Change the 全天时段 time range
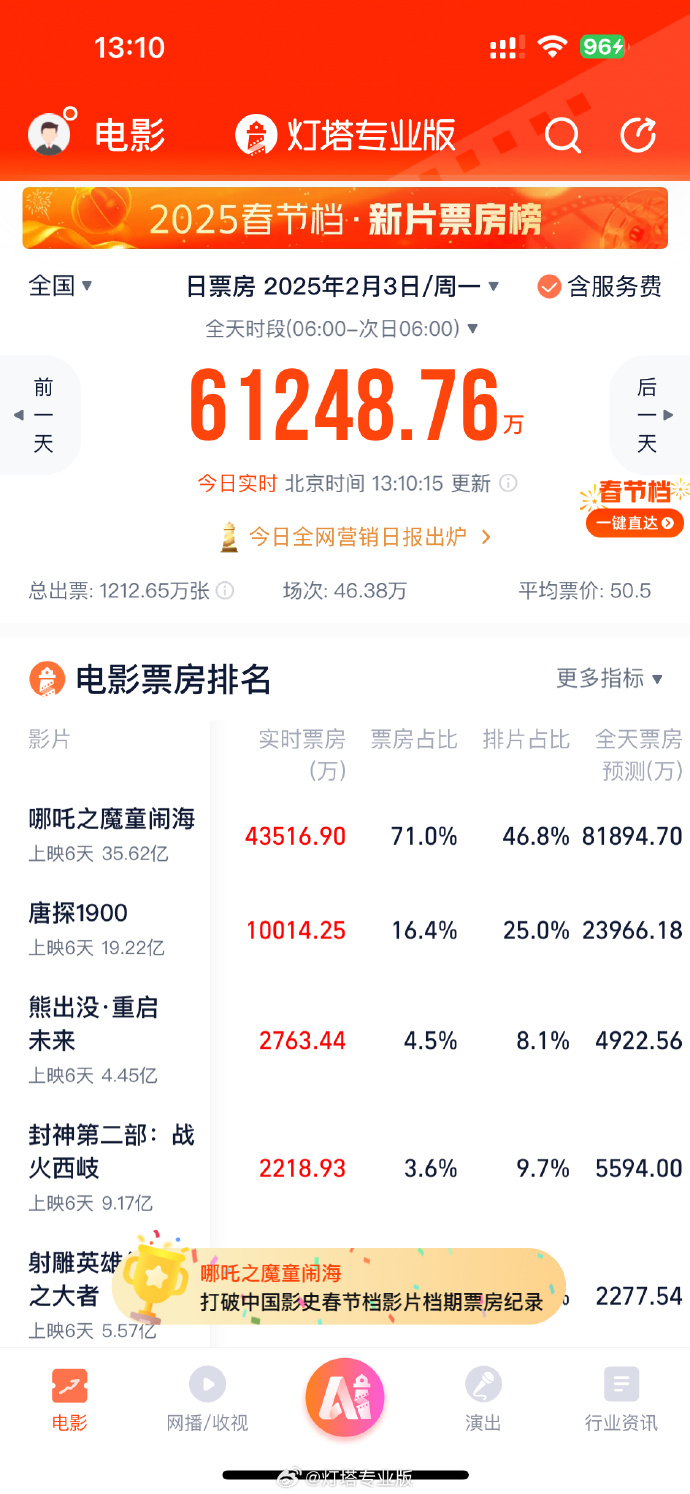The height and width of the screenshot is (1494, 690). pos(342,329)
